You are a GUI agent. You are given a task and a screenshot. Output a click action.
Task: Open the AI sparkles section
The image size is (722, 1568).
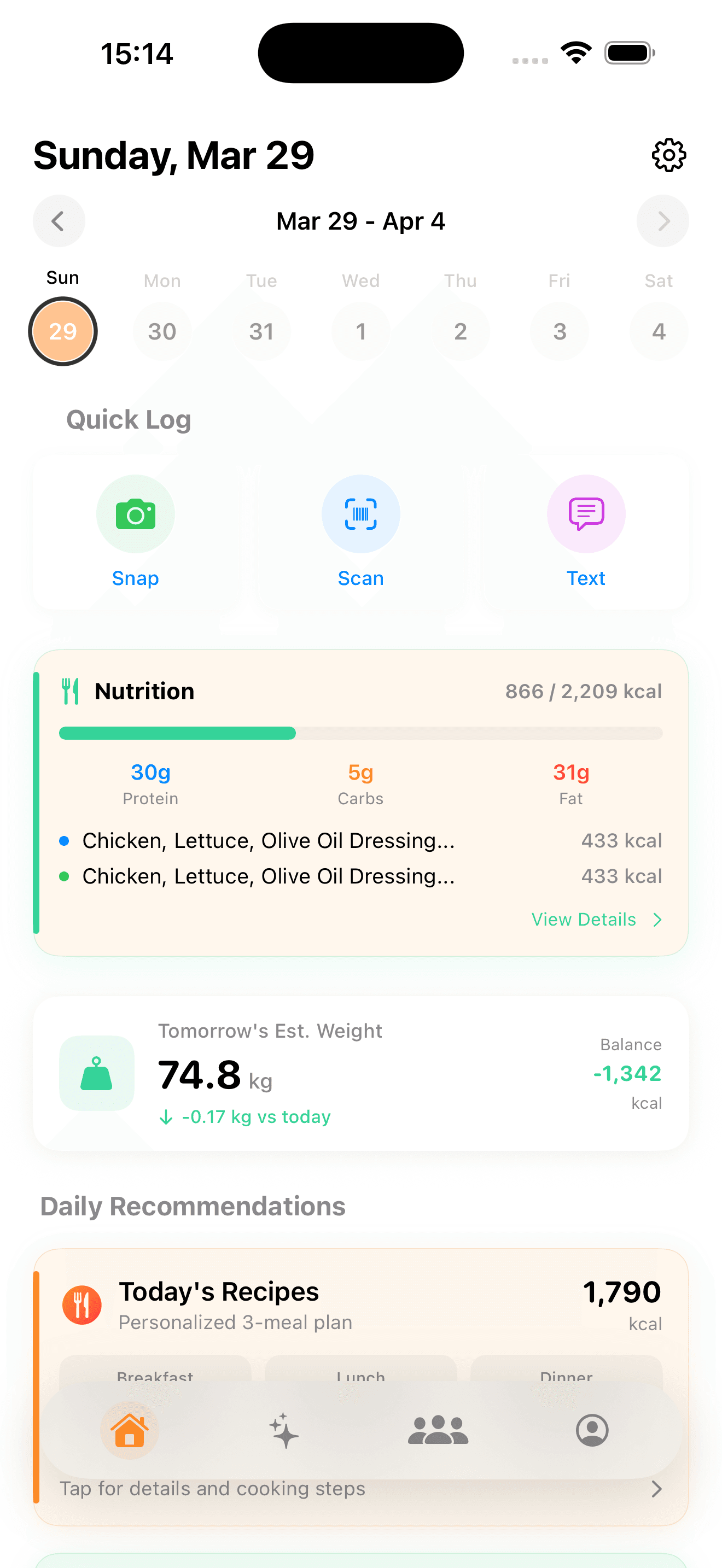284,1431
